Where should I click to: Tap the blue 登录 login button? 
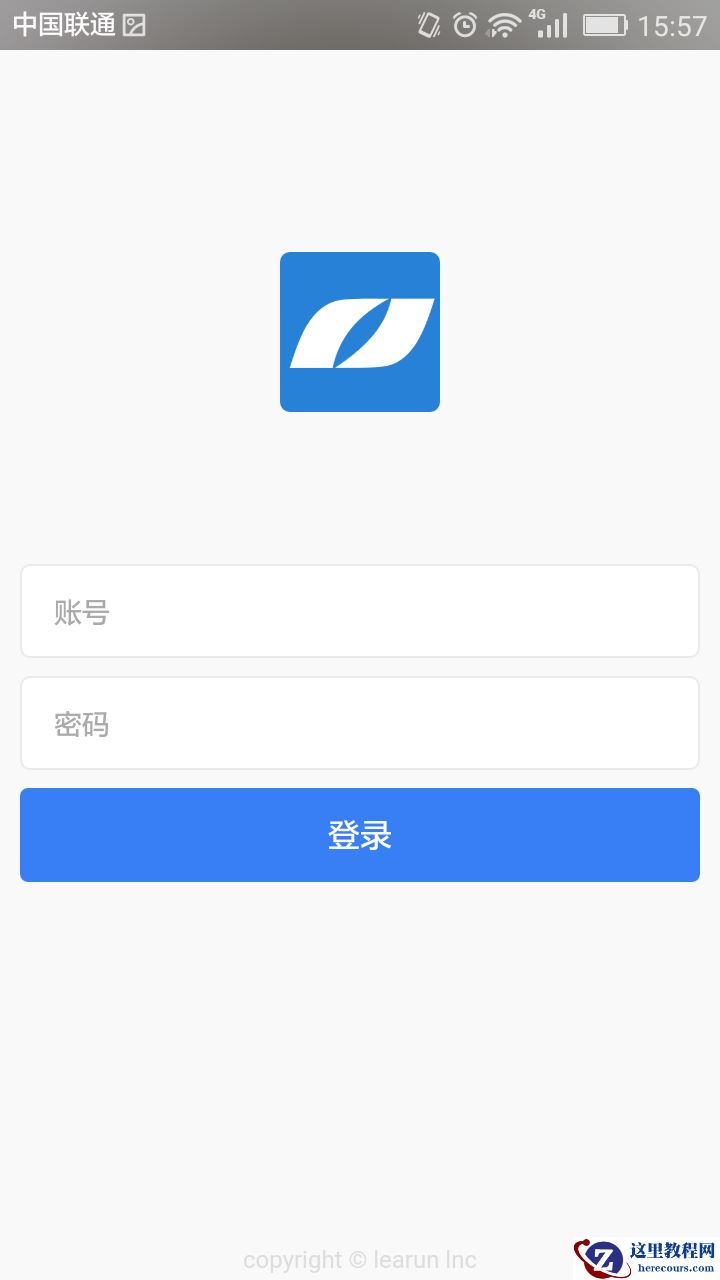(360, 835)
